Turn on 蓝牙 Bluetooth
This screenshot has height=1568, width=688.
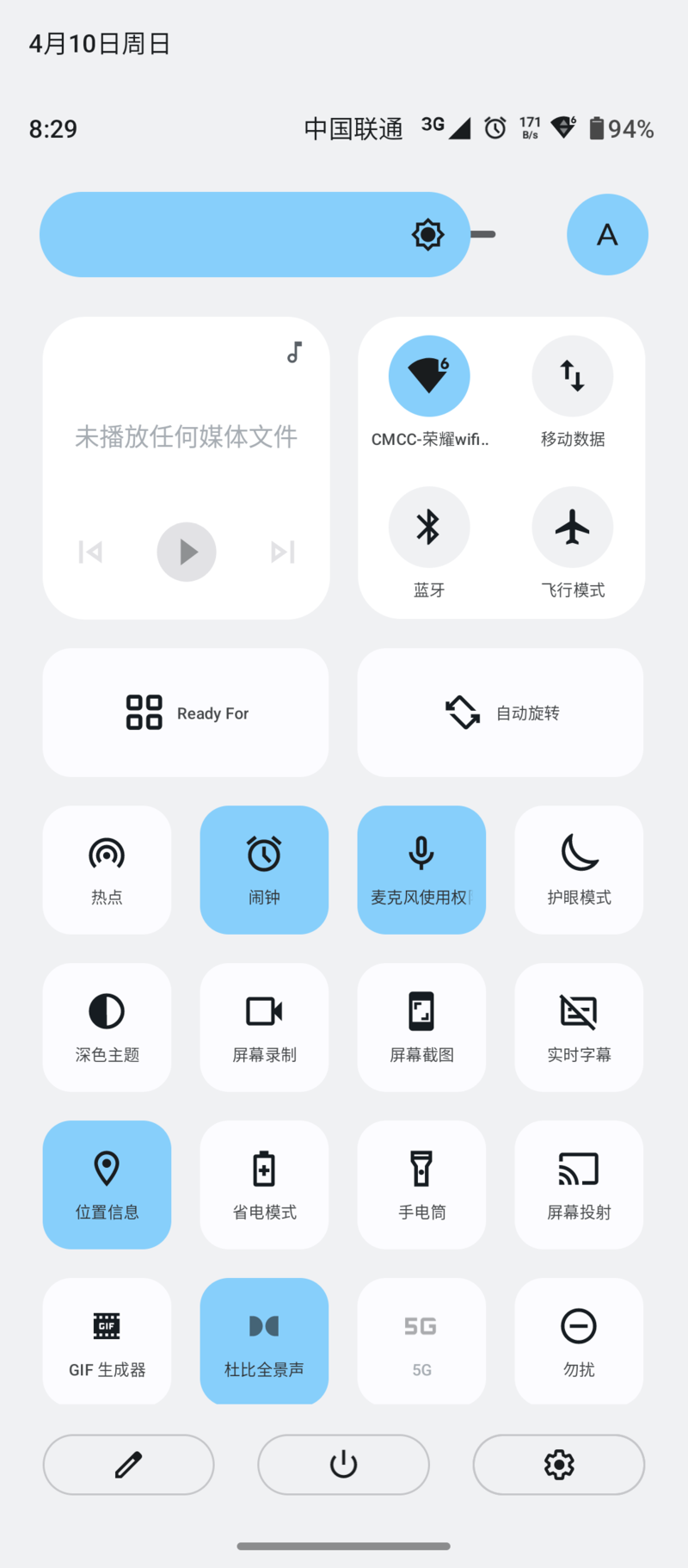pyautogui.click(x=429, y=527)
